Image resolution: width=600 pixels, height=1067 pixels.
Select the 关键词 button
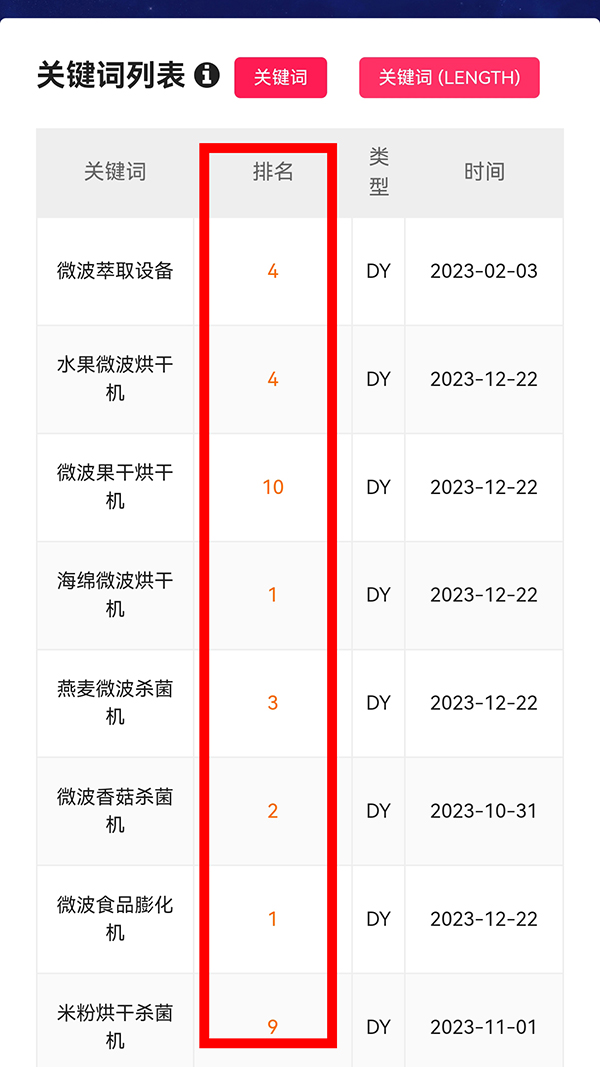tap(280, 78)
